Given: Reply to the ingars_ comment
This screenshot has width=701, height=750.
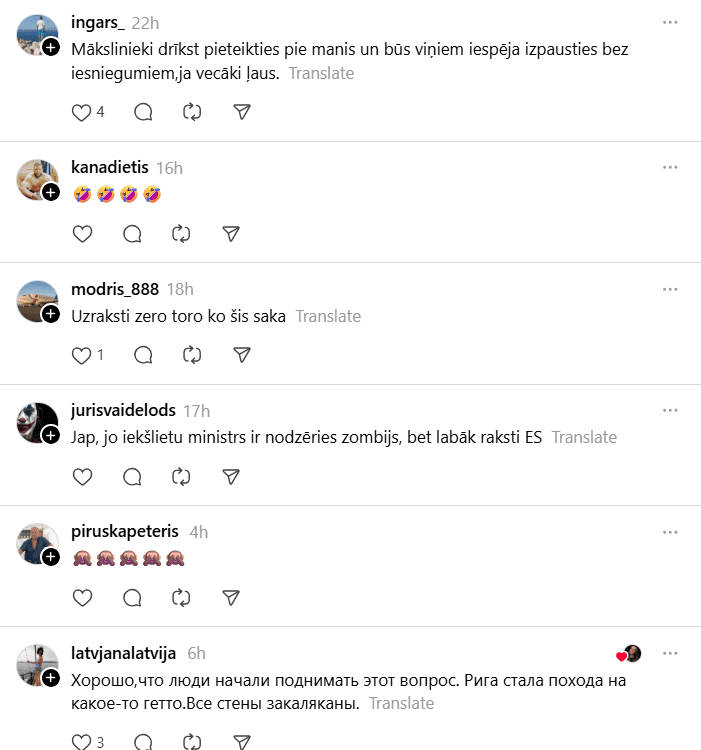Looking at the screenshot, I should click(x=143, y=112).
